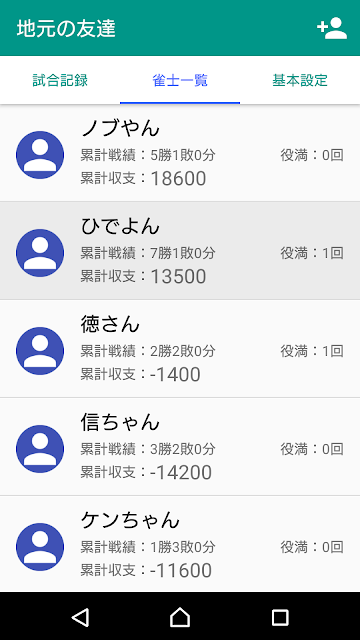Open ひでよん's player entry
The height and width of the screenshot is (640, 360).
tap(180, 251)
